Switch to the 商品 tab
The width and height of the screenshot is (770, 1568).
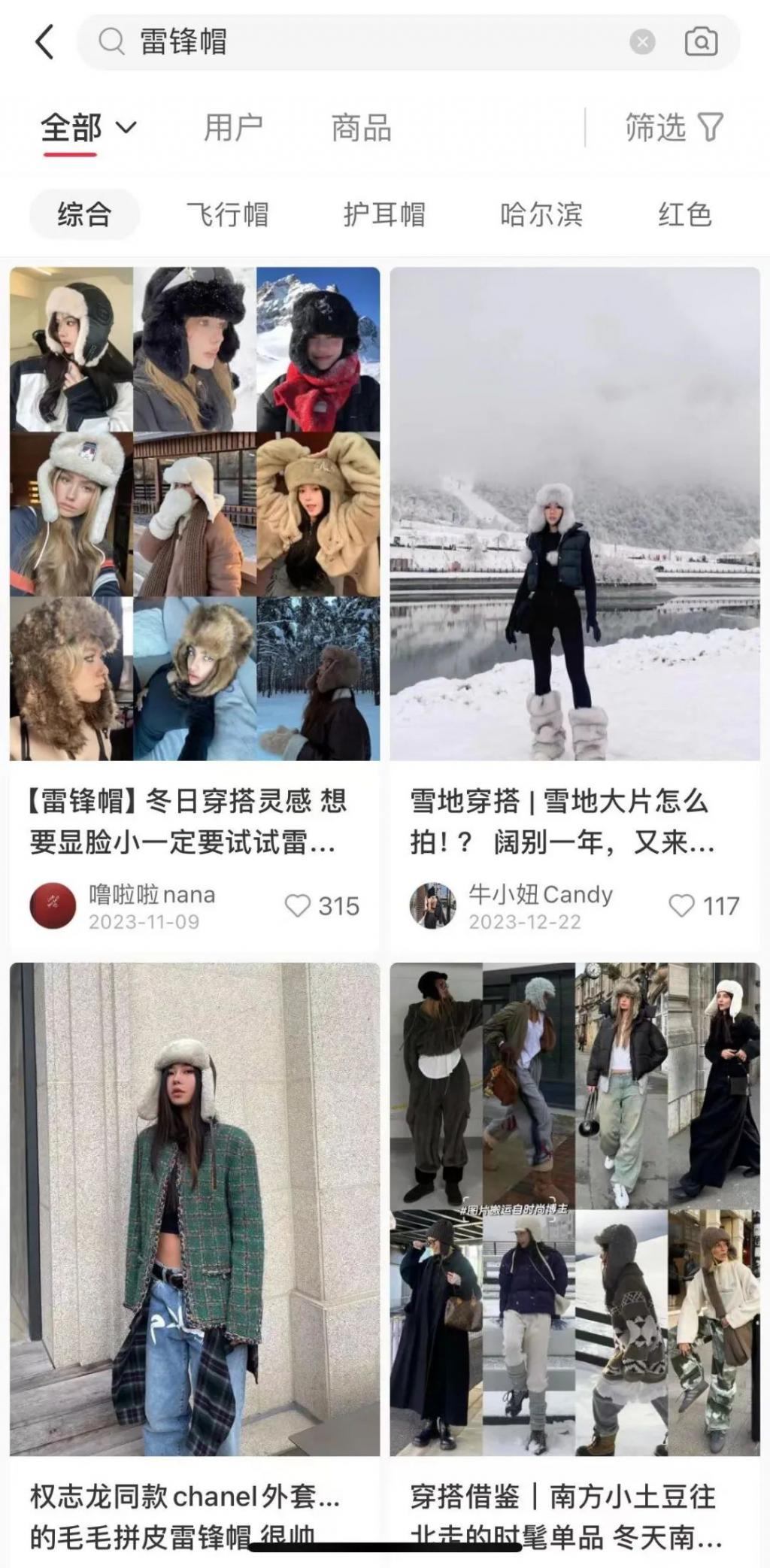tap(361, 129)
